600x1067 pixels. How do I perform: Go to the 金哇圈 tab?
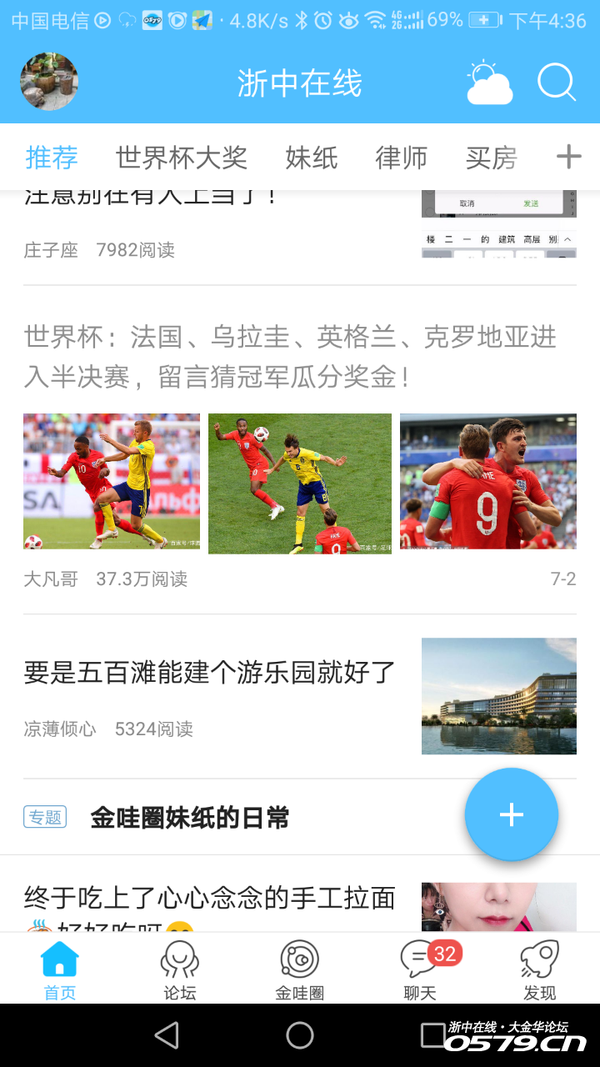click(x=300, y=970)
